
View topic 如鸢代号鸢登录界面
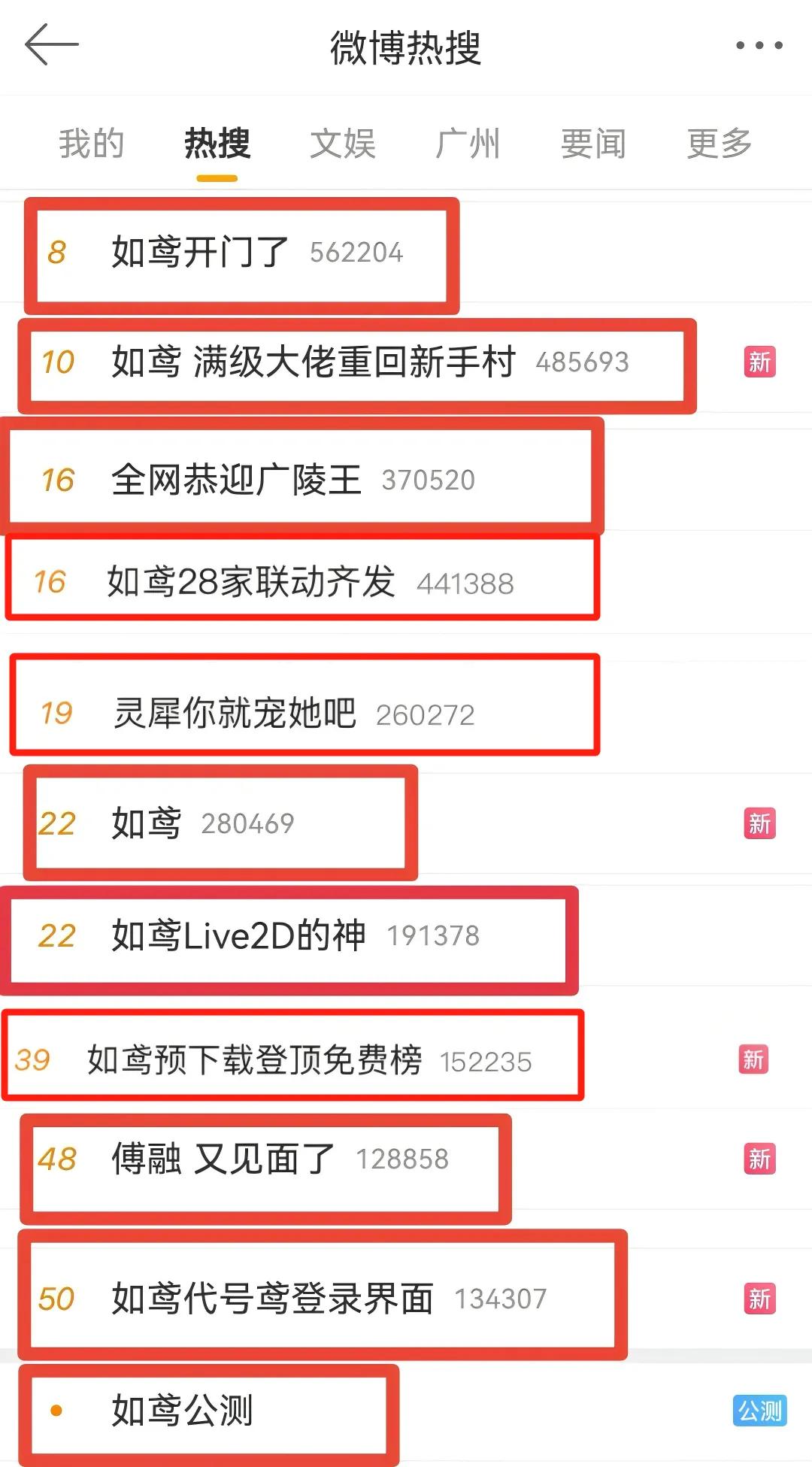point(272,1299)
